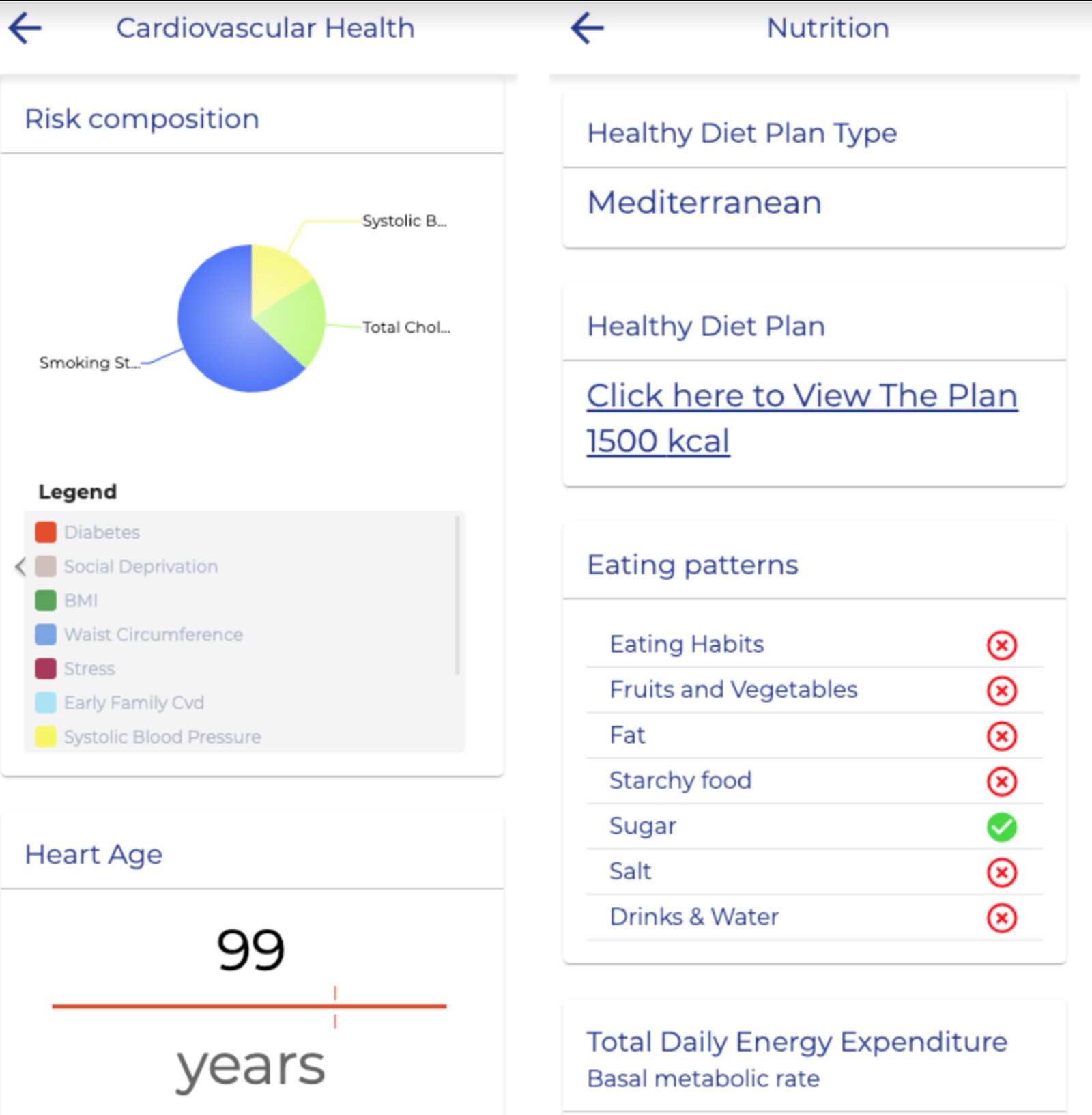Toggle the Diabetes entry in the legend
This screenshot has height=1115, width=1092.
click(102, 532)
